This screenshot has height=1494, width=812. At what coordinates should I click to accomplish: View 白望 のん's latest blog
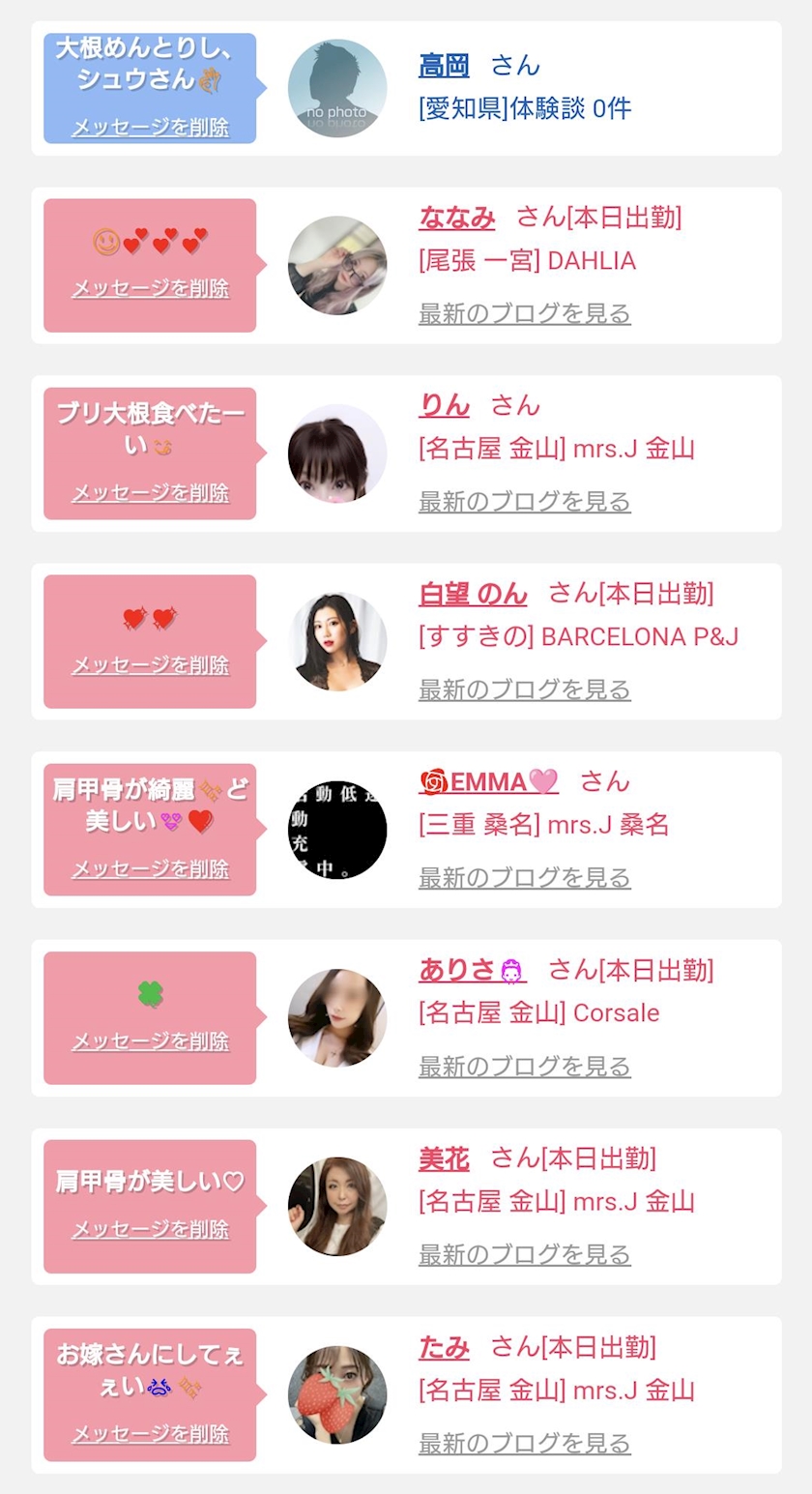point(524,689)
